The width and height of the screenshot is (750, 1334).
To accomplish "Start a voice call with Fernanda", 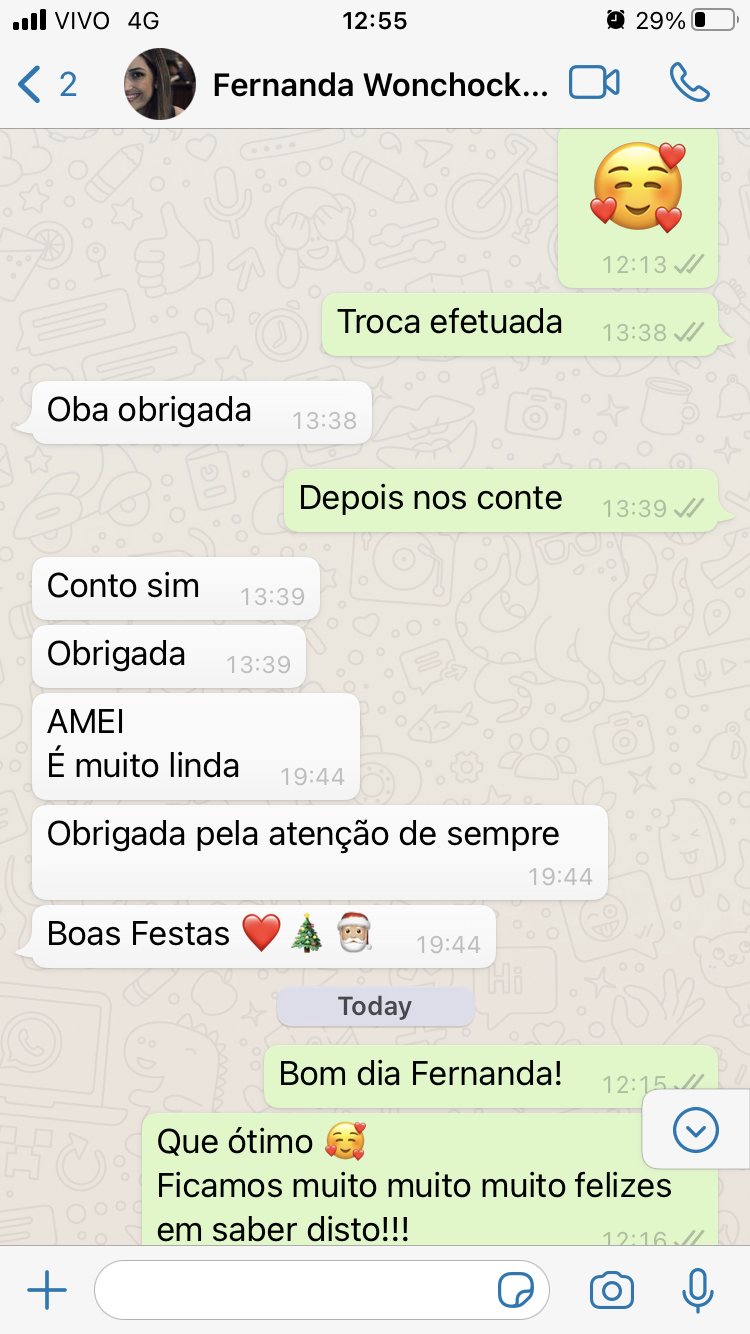I will 690,84.
